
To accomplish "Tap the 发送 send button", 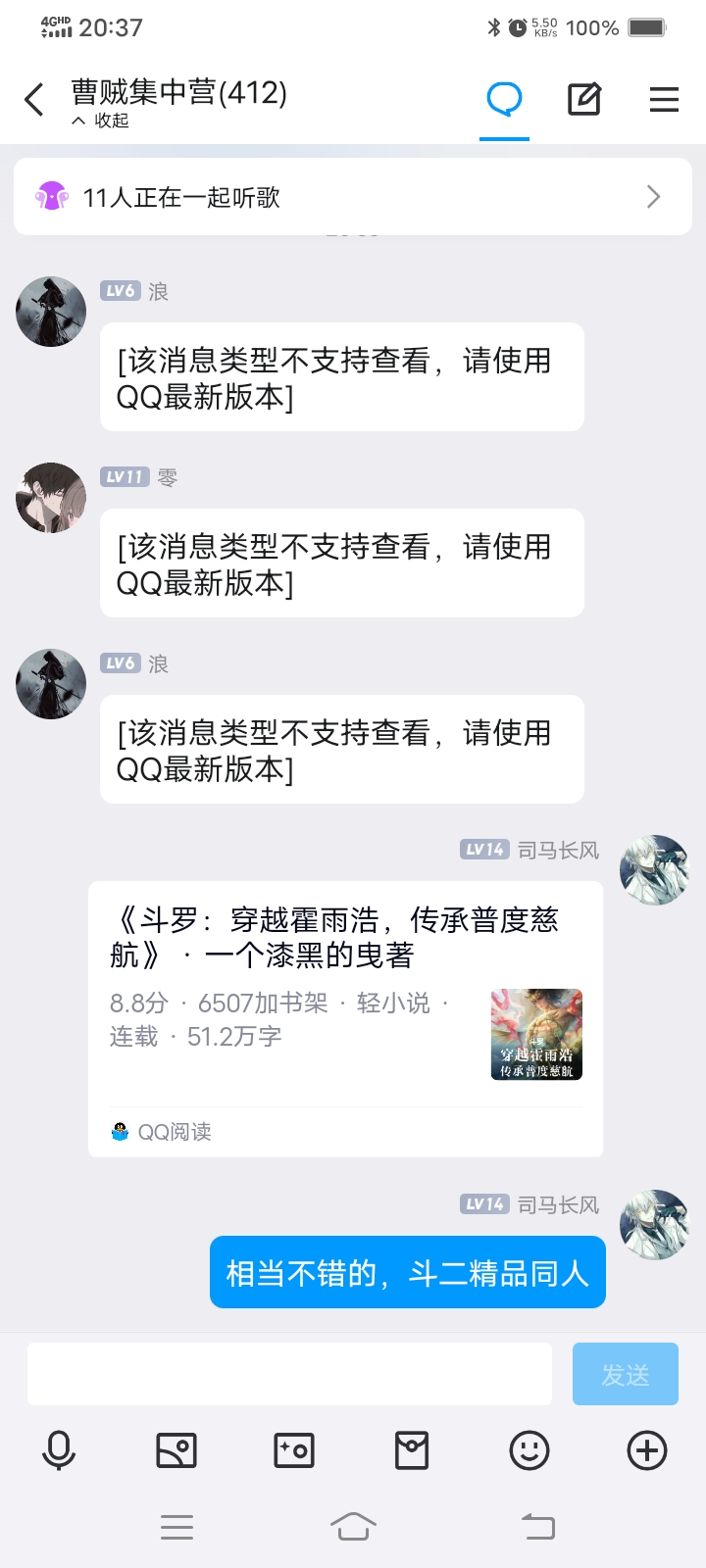I will click(x=626, y=1374).
